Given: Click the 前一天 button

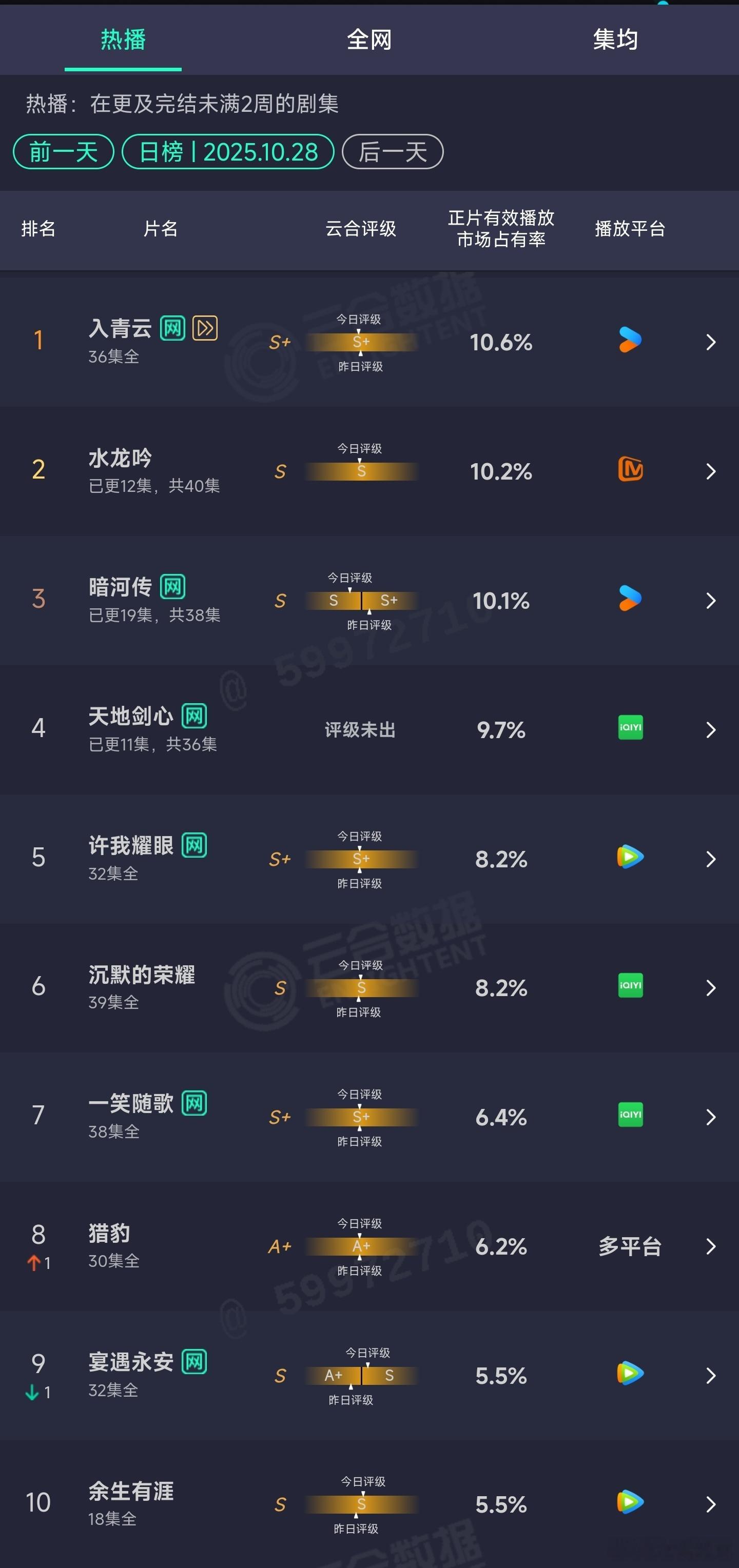Looking at the screenshot, I should (62, 152).
